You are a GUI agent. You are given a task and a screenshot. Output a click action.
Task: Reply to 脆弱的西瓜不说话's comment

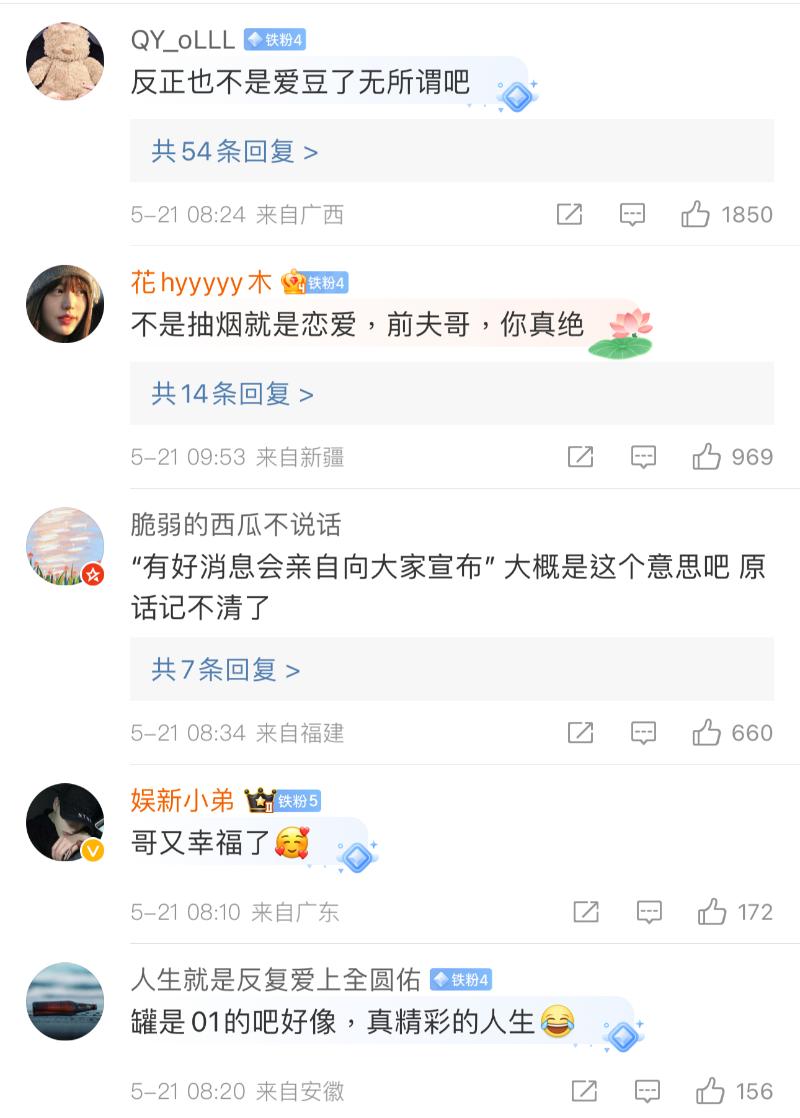[643, 733]
